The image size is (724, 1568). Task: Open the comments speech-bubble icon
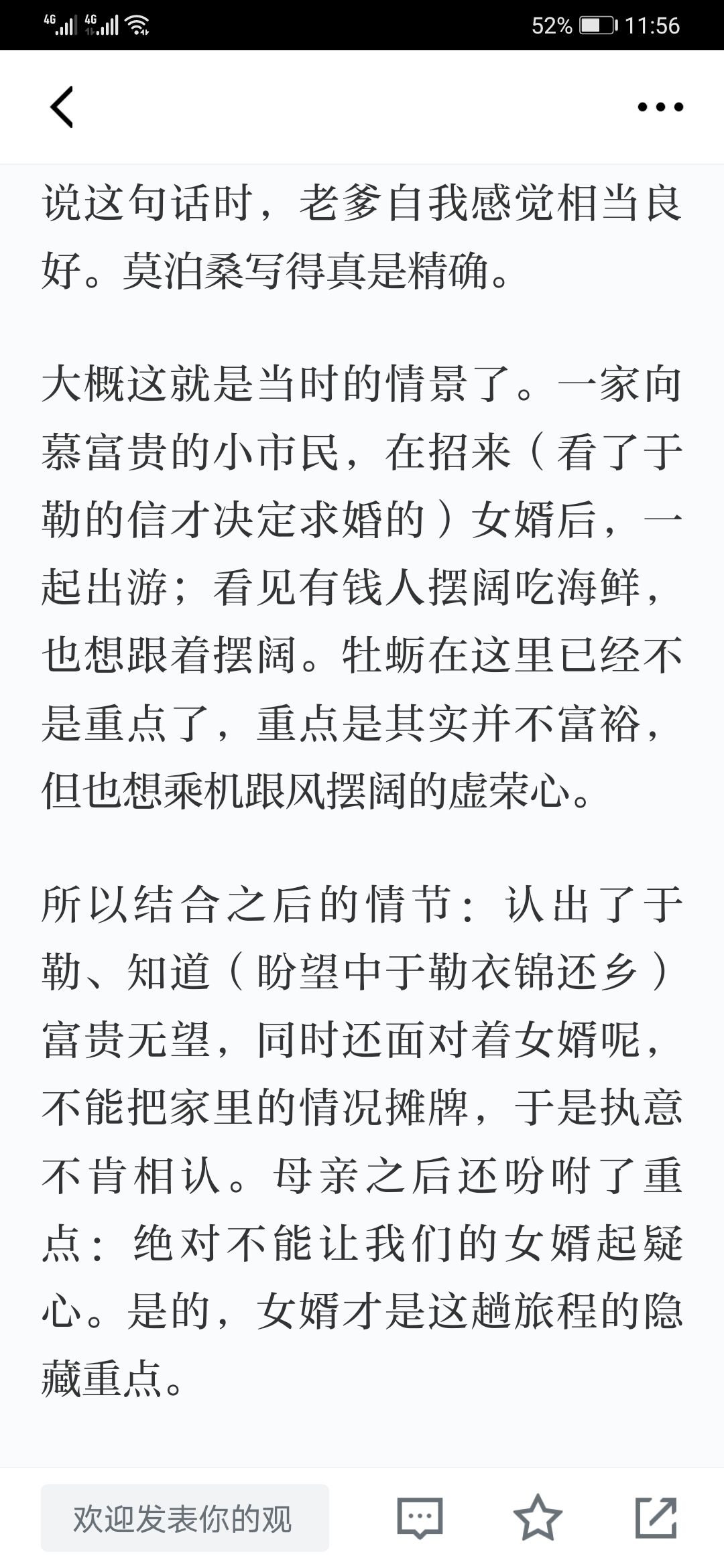420,1518
